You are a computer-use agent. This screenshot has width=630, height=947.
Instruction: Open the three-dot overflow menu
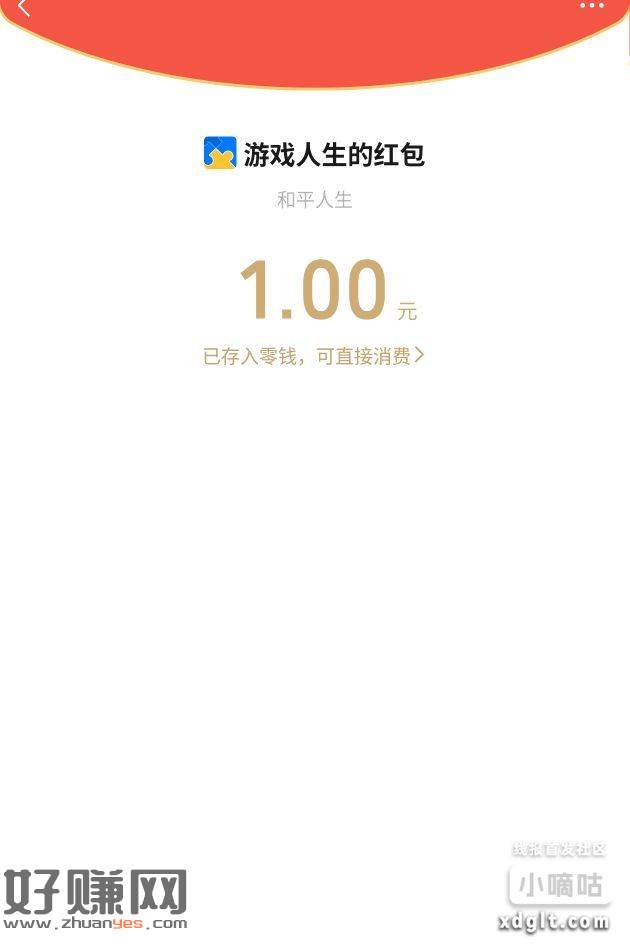[x=592, y=6]
